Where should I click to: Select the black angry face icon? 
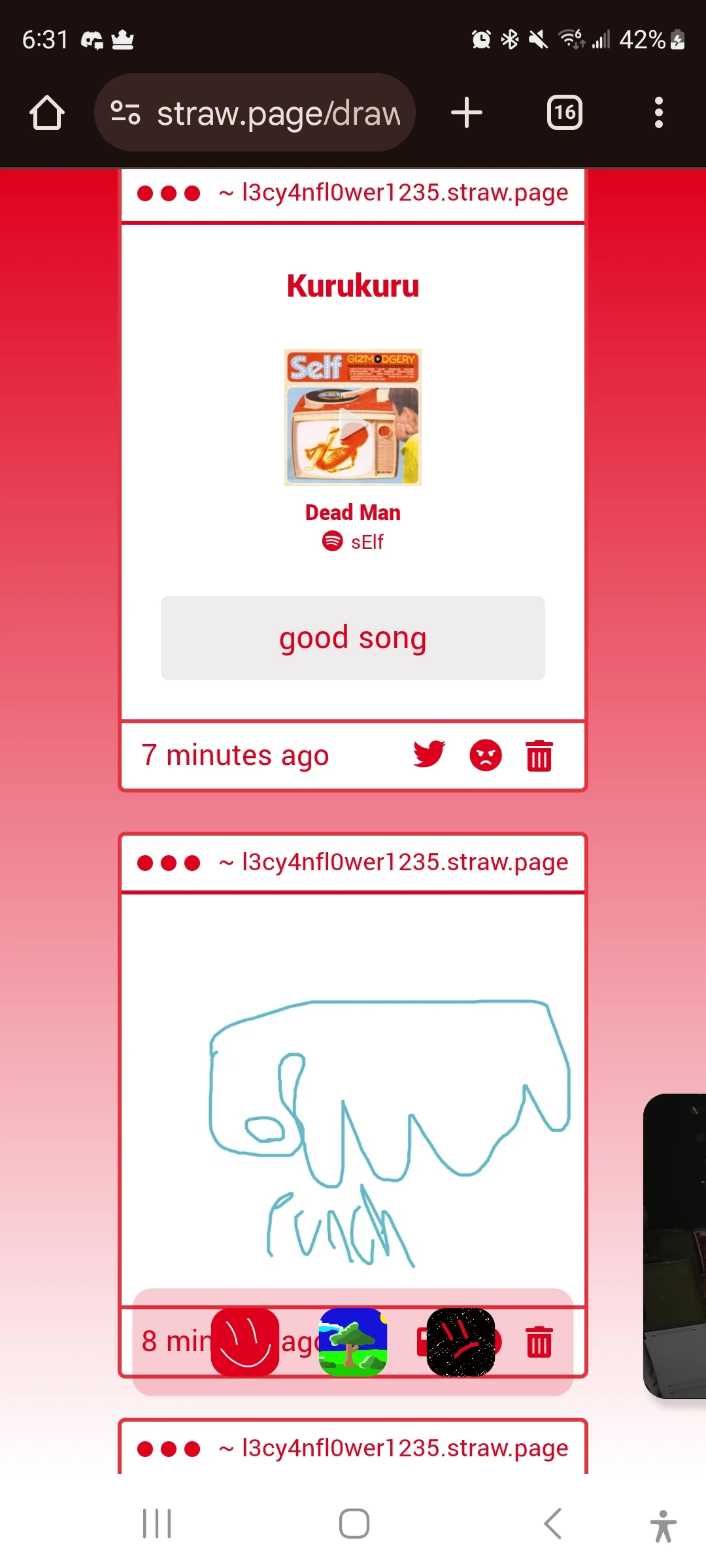click(461, 1342)
